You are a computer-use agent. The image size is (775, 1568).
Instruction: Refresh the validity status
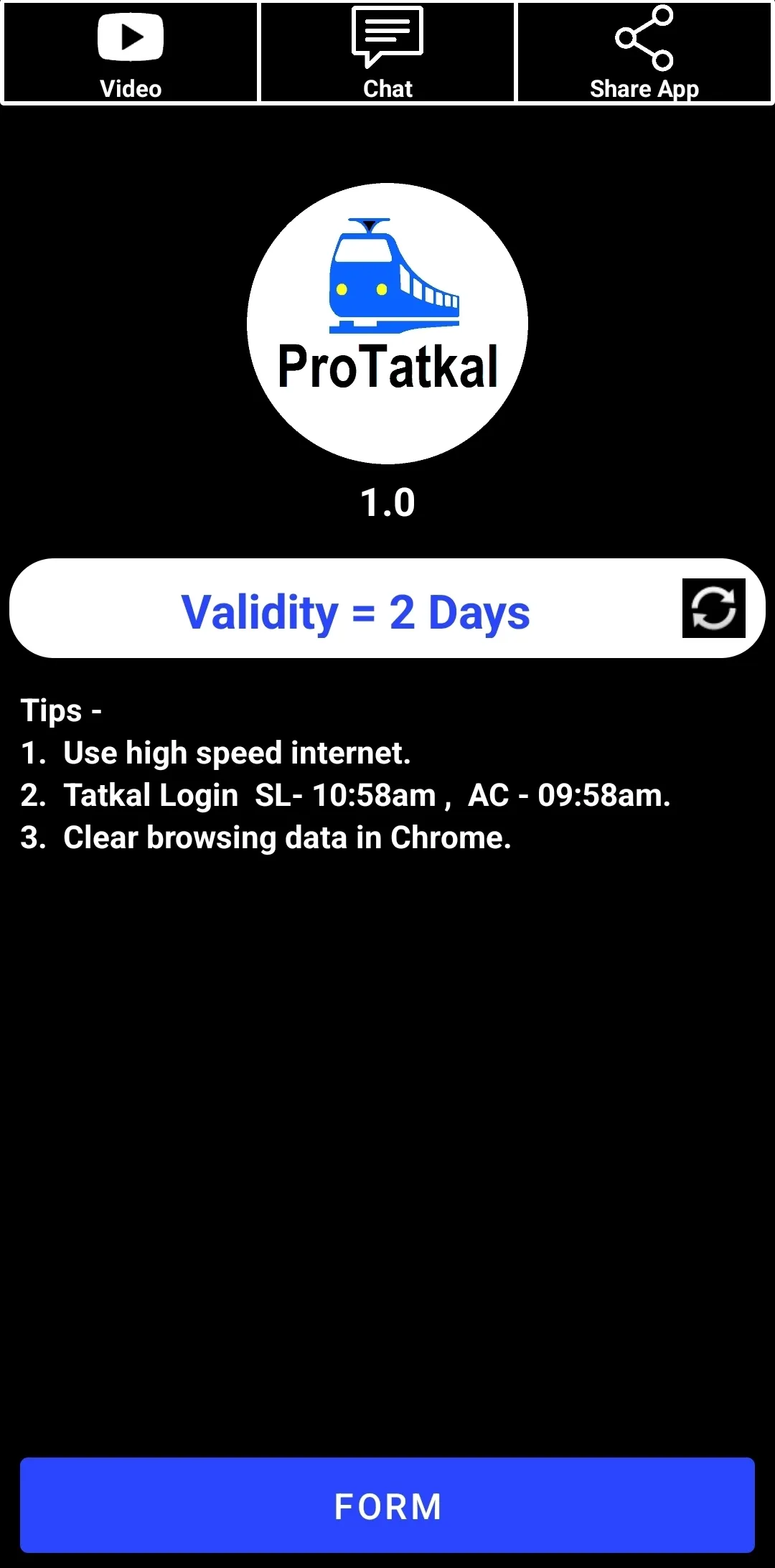713,608
